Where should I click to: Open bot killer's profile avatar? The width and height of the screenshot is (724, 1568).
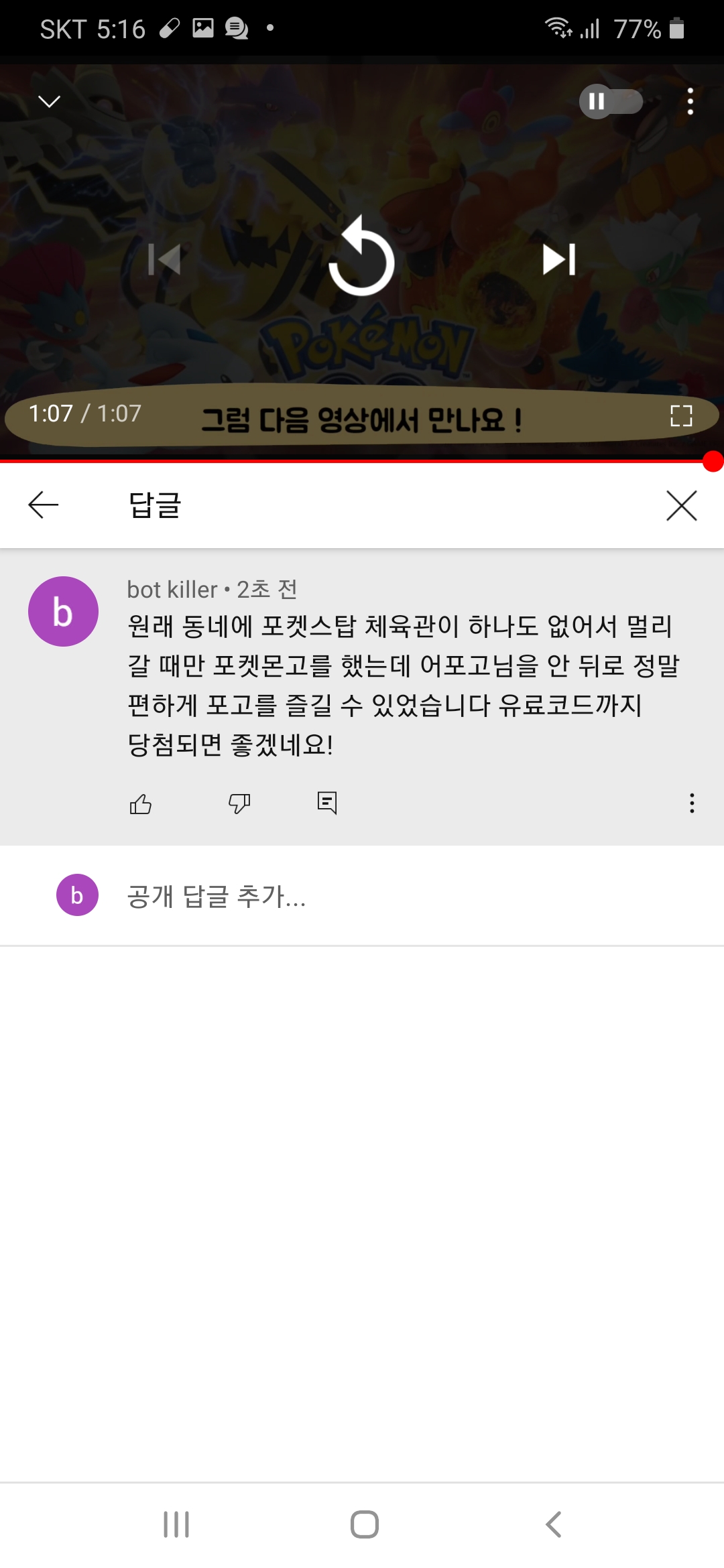[x=63, y=612]
